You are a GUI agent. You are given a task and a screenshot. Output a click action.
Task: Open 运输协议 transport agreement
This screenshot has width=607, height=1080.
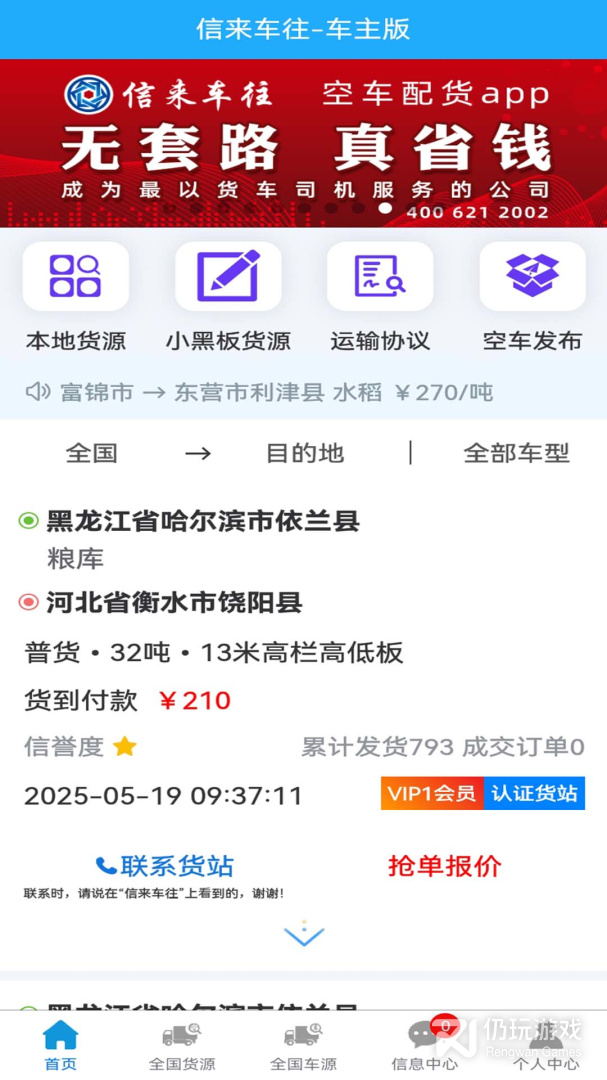[380, 297]
